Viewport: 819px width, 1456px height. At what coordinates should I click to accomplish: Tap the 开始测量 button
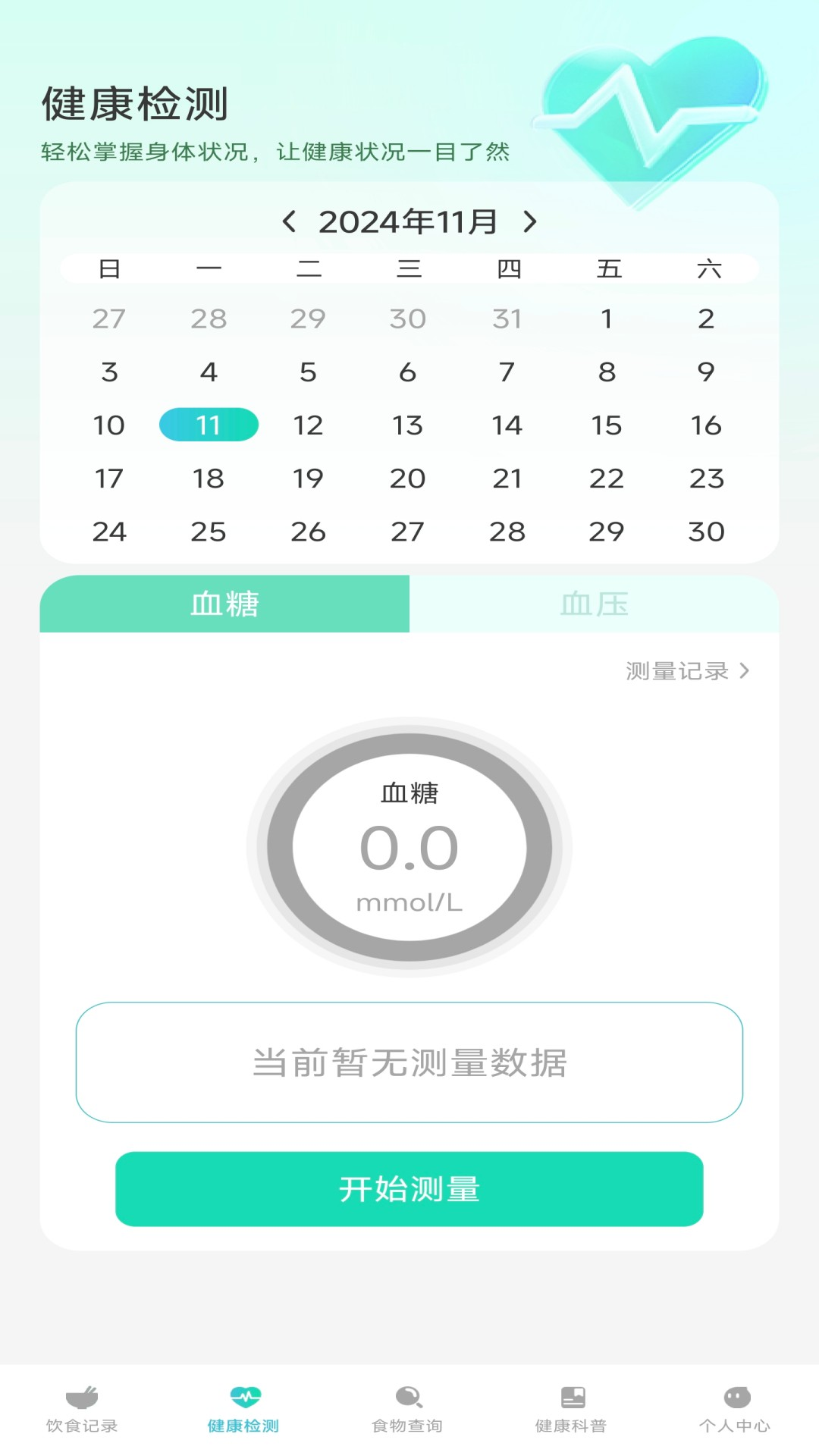409,1189
